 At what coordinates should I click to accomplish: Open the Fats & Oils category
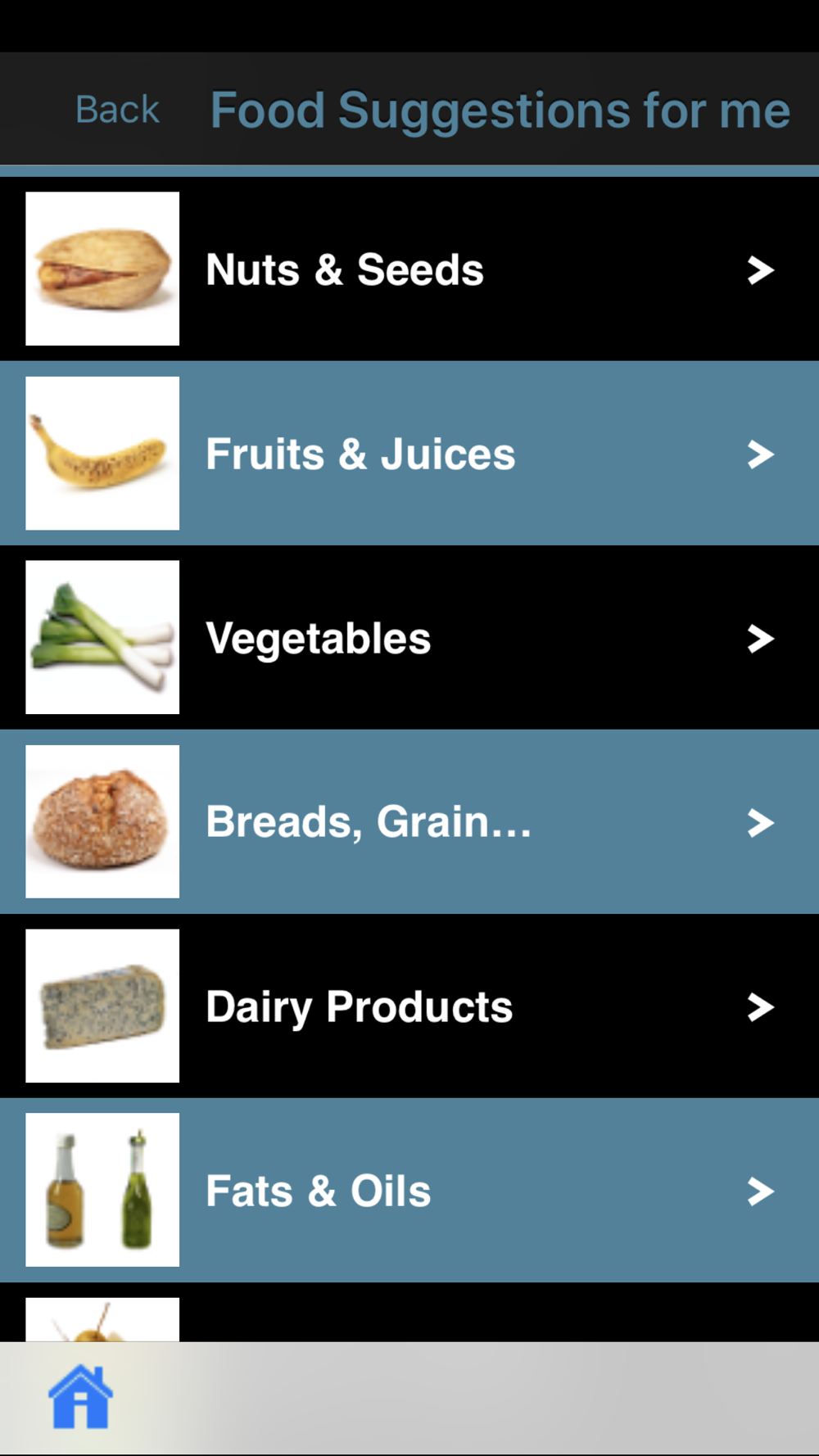(409, 1190)
